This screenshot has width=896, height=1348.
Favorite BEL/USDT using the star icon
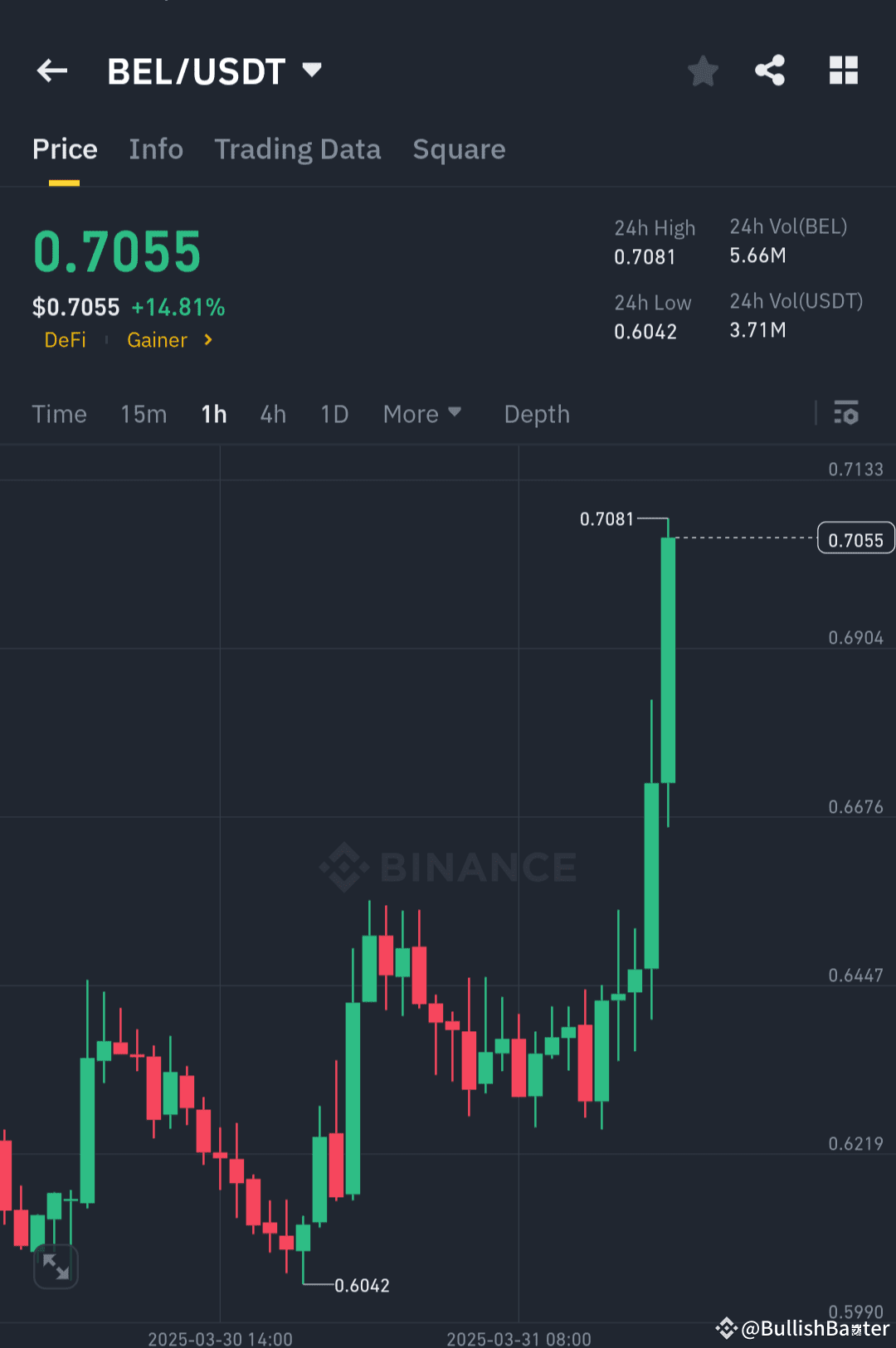pos(703,71)
